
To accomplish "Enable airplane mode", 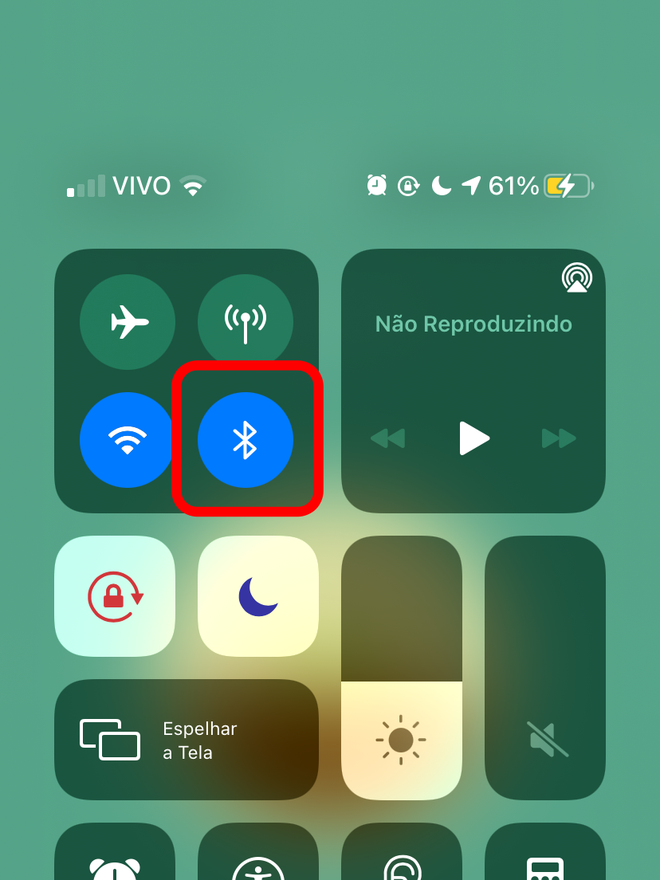I will 127,322.
